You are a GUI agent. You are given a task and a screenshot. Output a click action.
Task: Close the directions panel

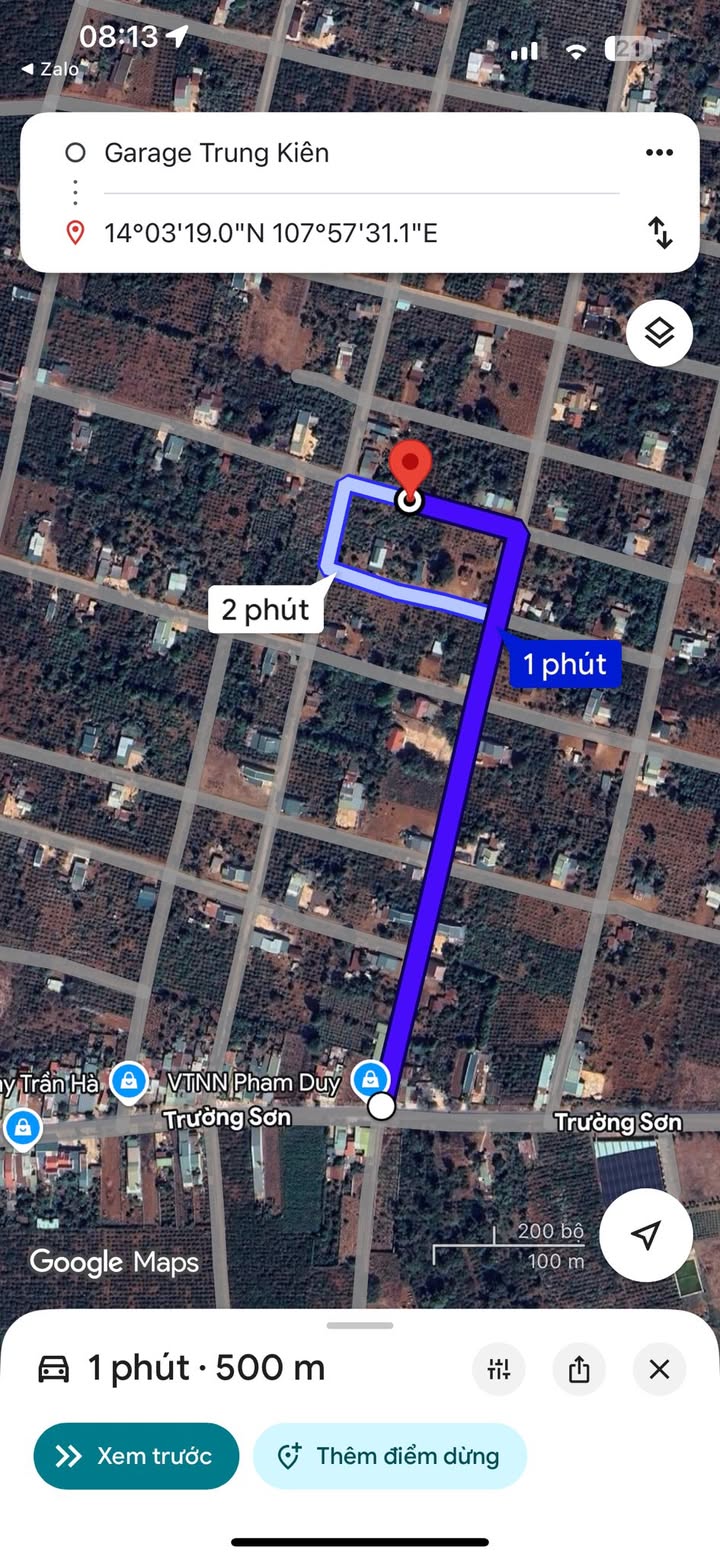(659, 1369)
